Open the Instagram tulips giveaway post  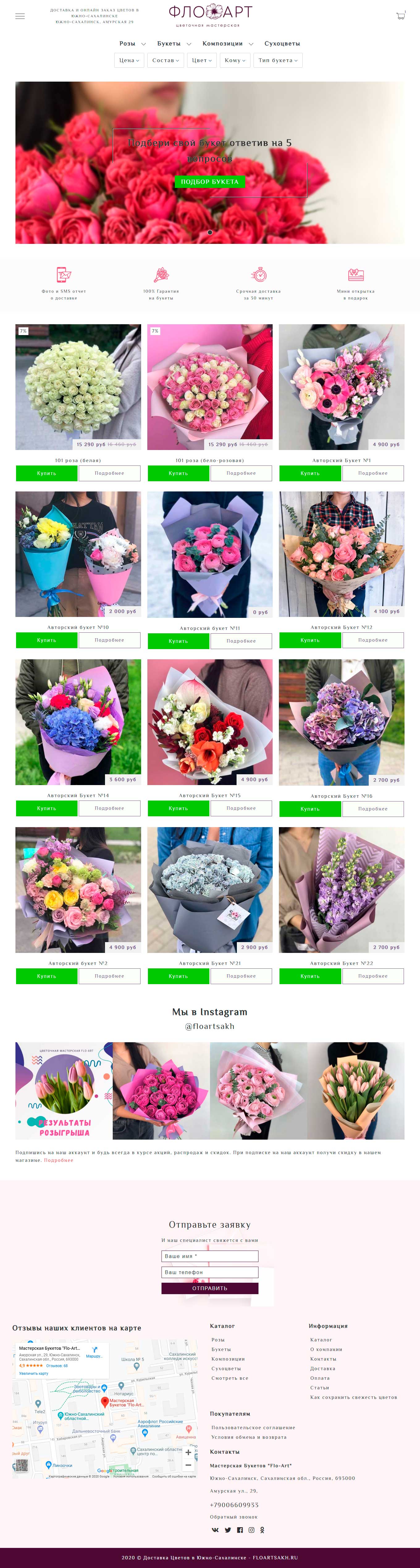[x=64, y=1091]
